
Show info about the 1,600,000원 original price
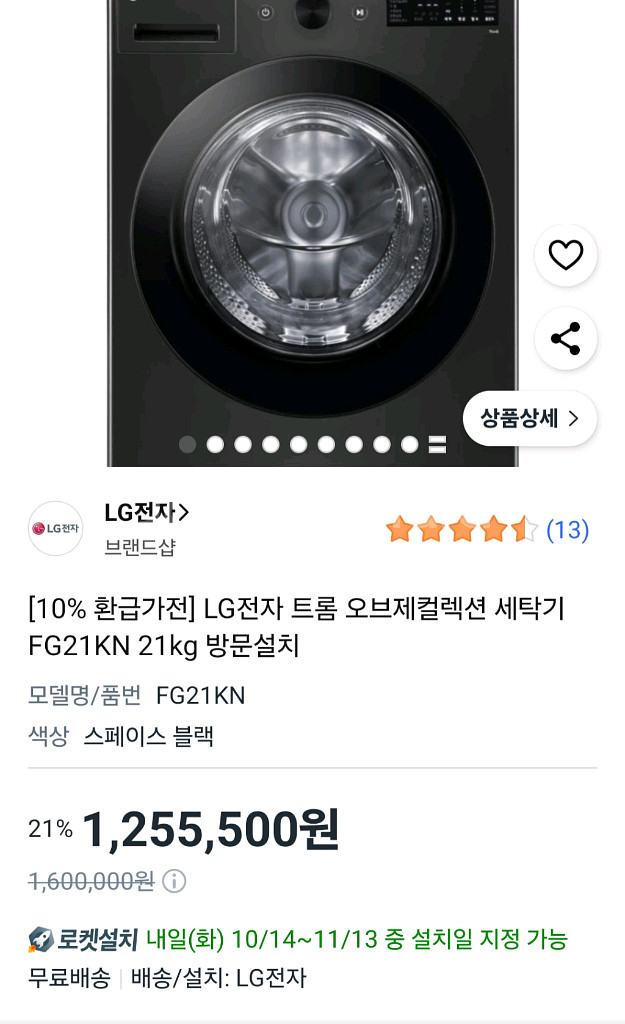click(174, 881)
